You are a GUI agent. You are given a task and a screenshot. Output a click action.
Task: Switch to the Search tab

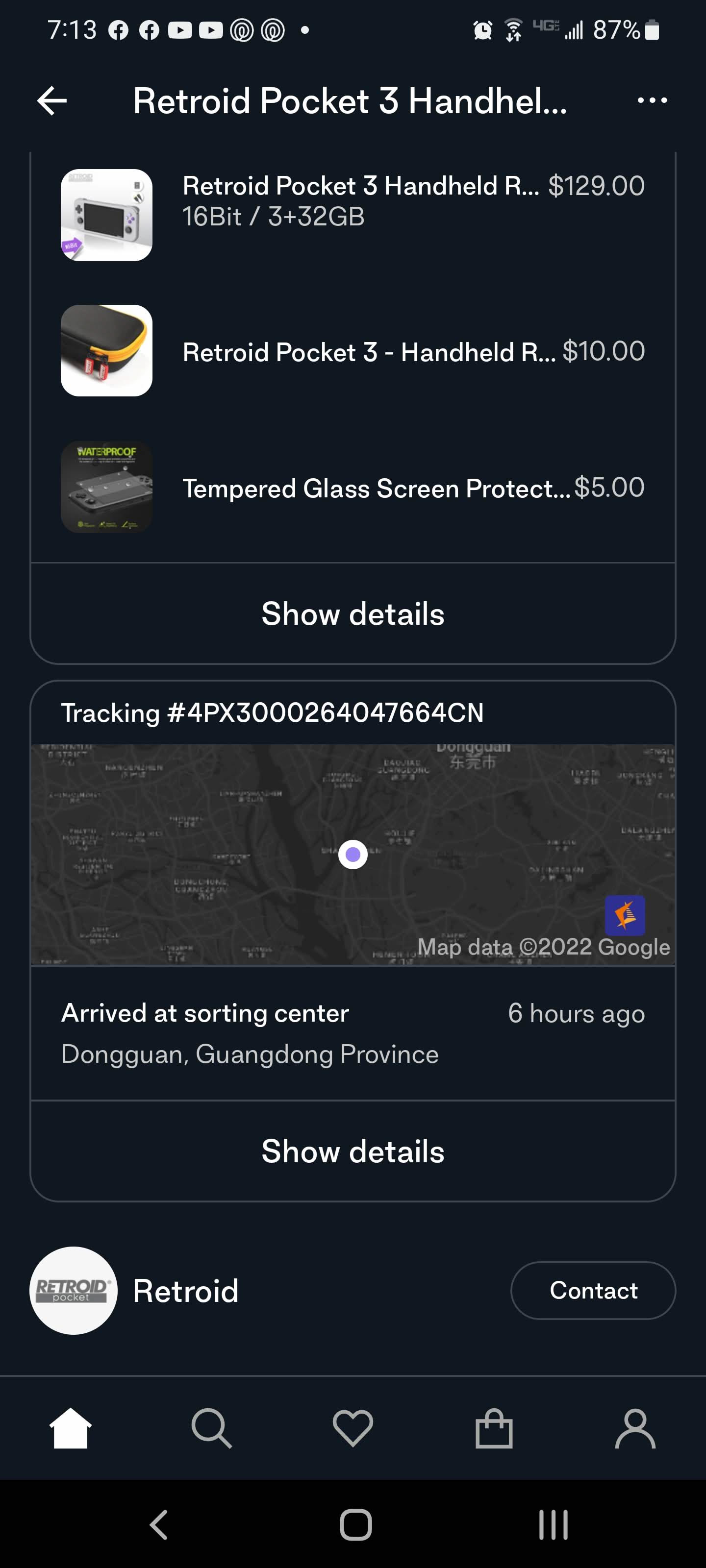tap(211, 1428)
